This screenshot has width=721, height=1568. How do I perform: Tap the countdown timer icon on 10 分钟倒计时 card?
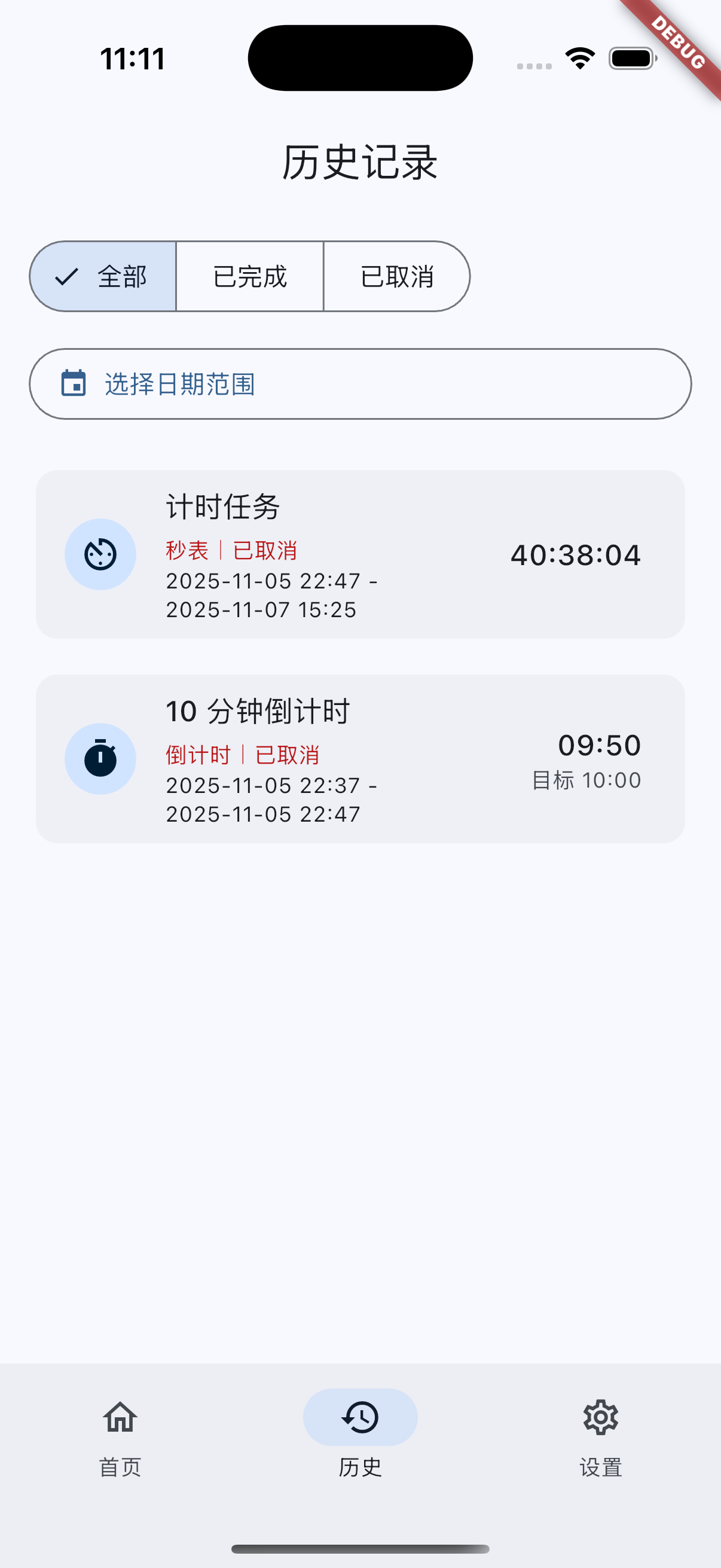(100, 757)
